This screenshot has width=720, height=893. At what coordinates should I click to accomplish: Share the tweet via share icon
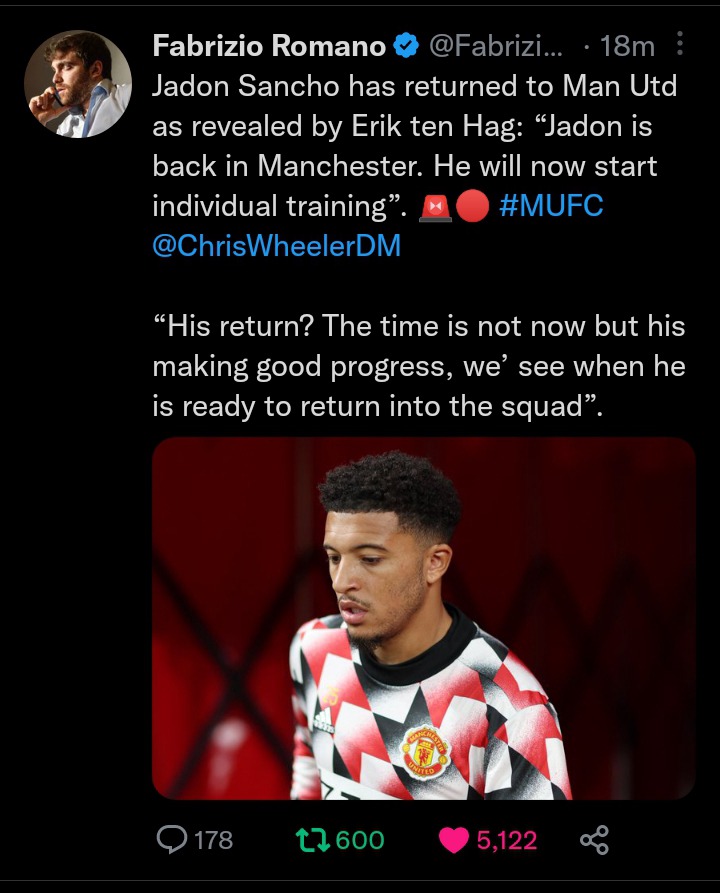593,840
